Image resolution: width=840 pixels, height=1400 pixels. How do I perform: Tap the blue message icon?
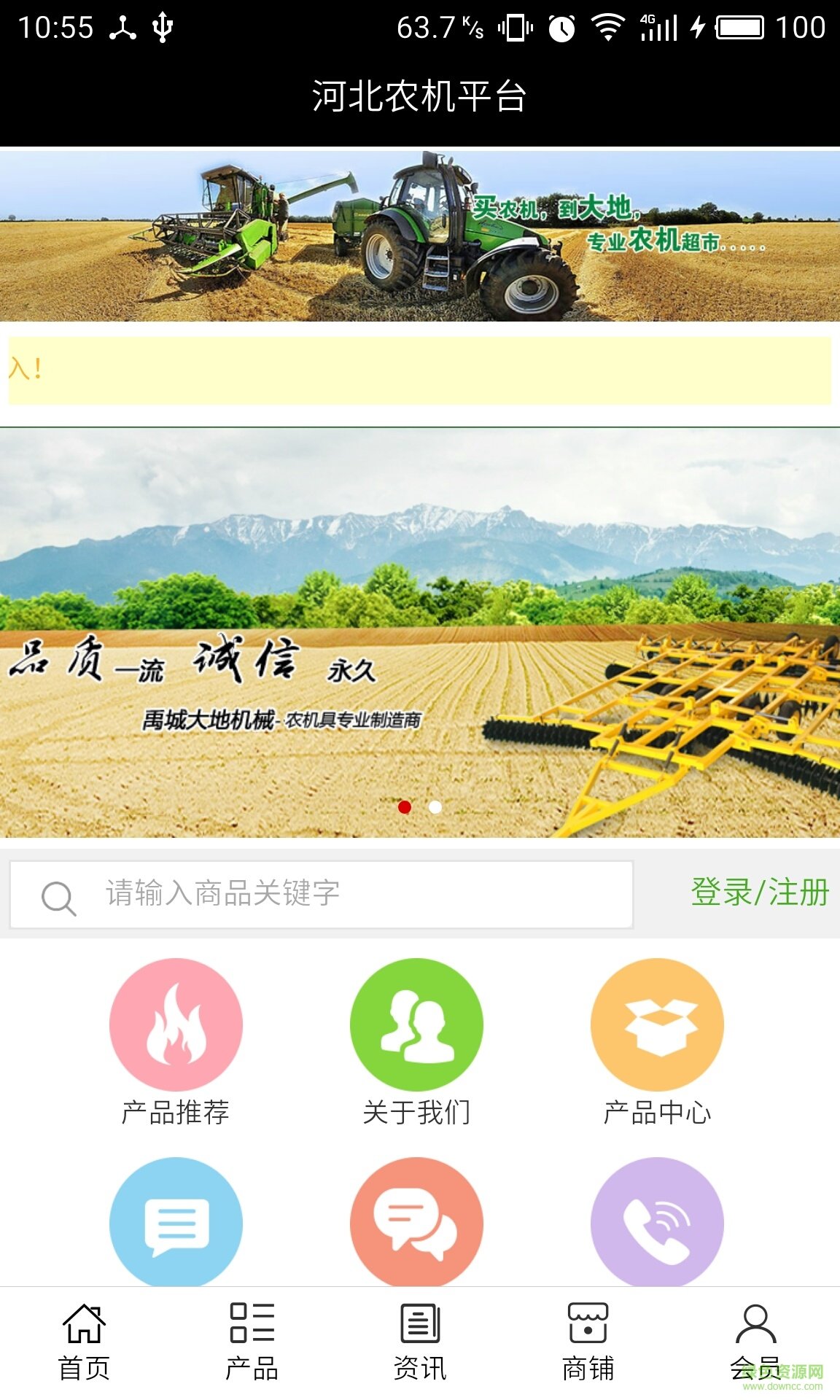[x=176, y=1222]
